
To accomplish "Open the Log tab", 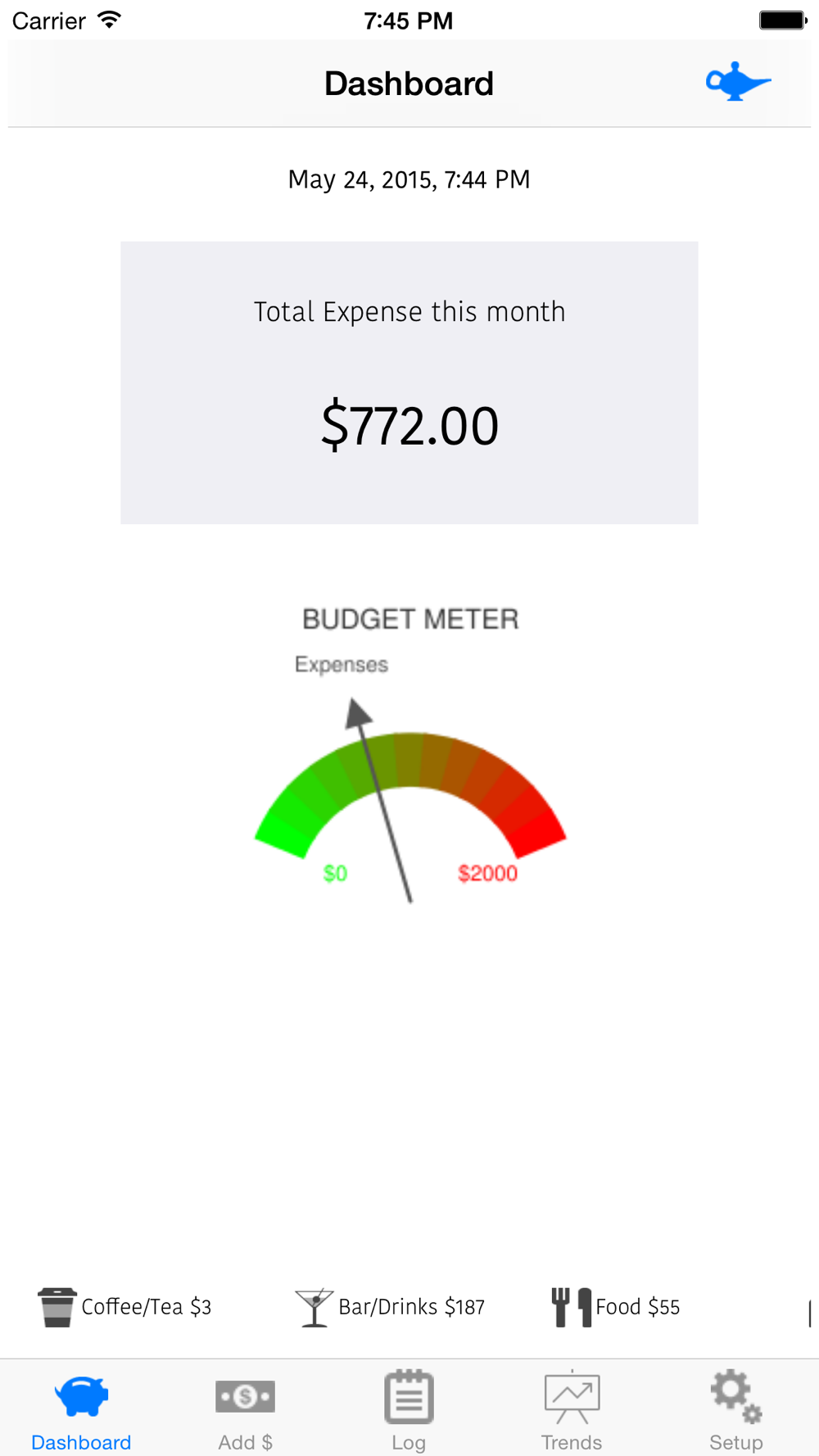I will (x=409, y=1410).
